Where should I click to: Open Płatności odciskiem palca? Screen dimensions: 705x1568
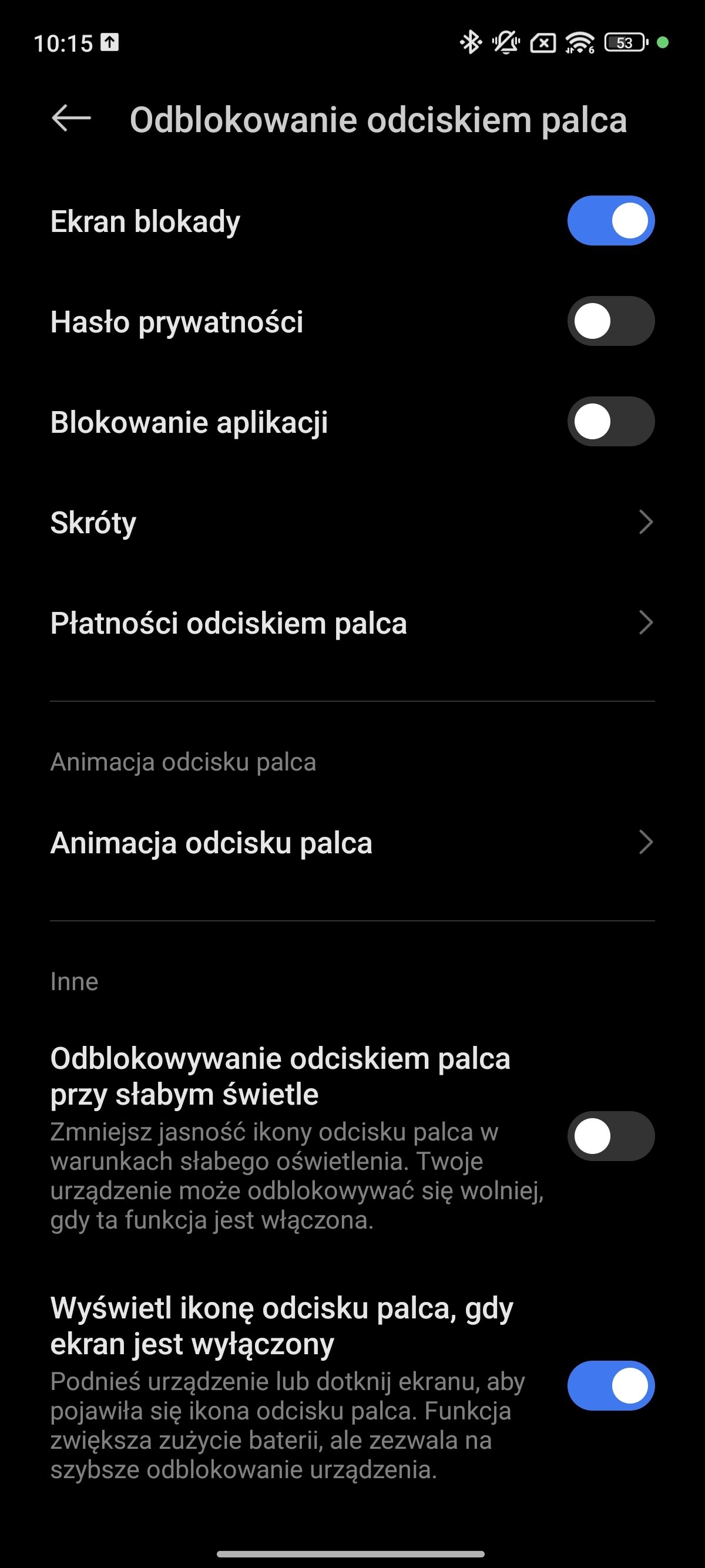pos(352,623)
